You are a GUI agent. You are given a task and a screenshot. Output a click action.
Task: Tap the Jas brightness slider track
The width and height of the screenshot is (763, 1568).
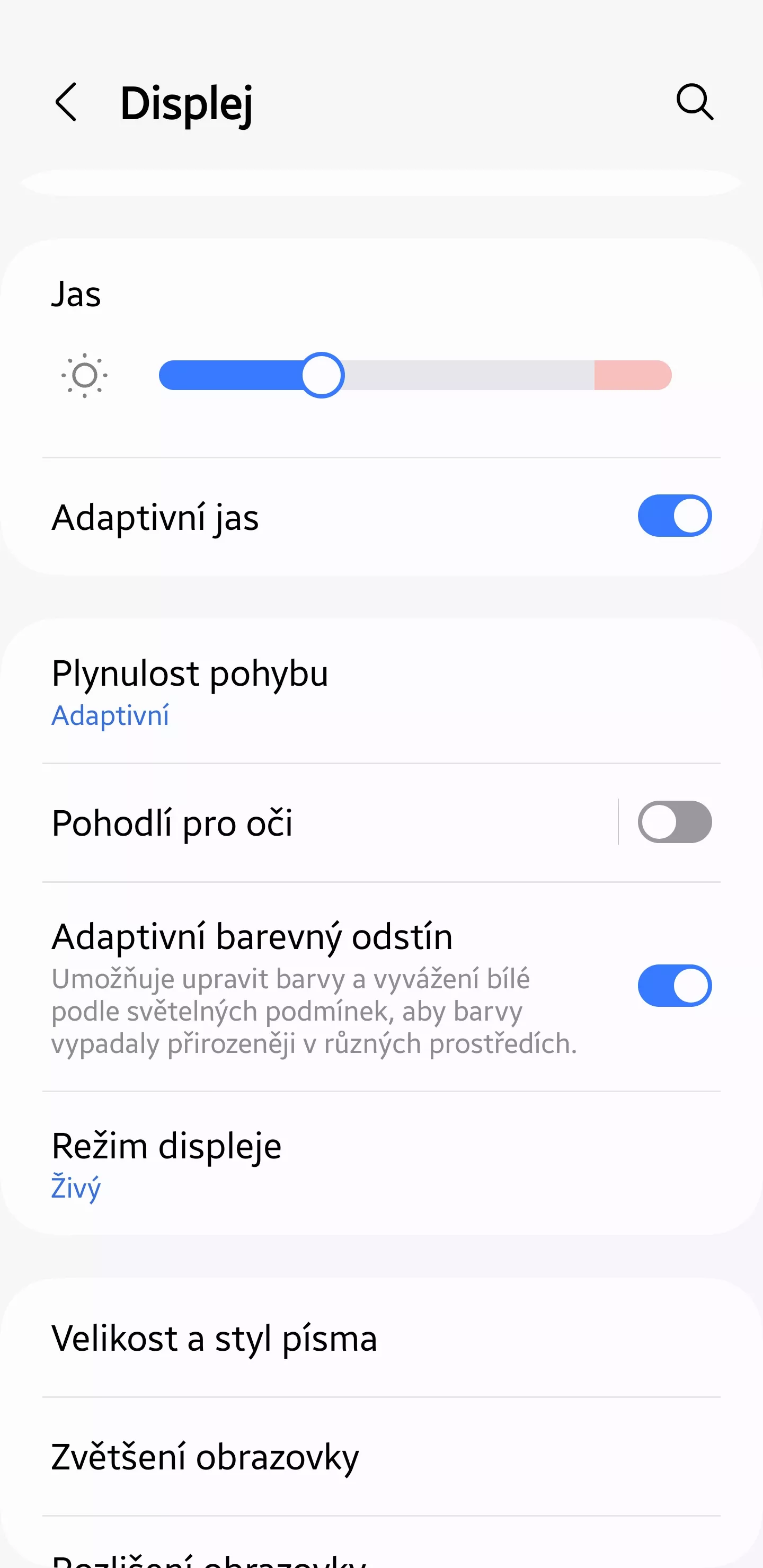pos(463,375)
